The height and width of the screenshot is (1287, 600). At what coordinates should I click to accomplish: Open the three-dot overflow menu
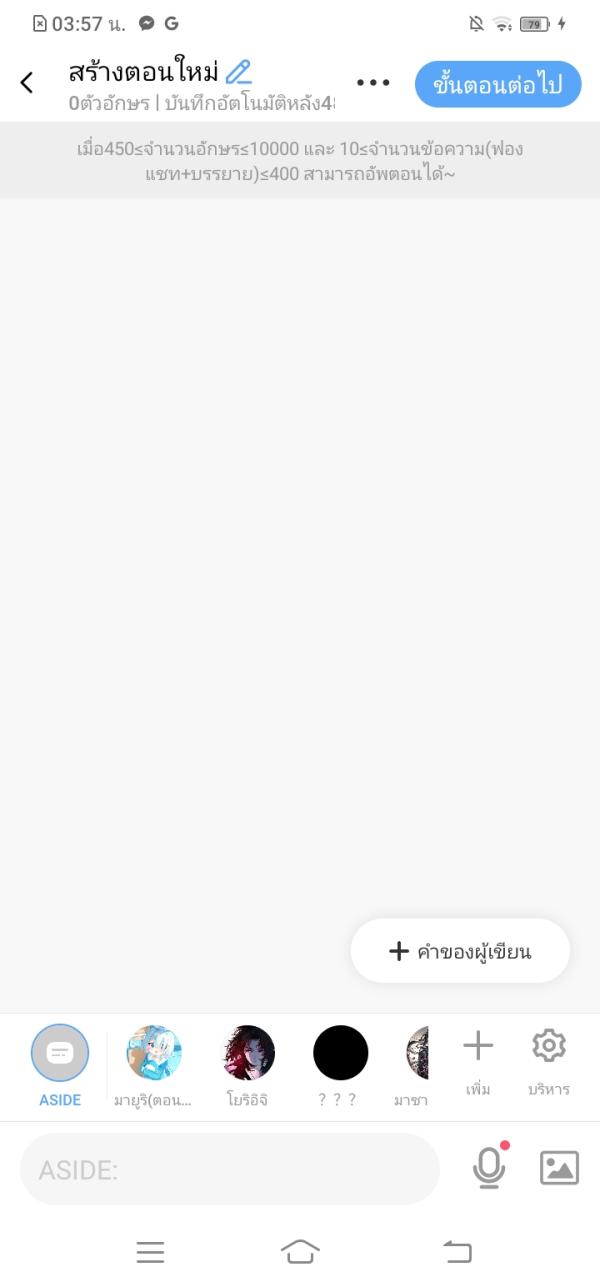tap(373, 83)
